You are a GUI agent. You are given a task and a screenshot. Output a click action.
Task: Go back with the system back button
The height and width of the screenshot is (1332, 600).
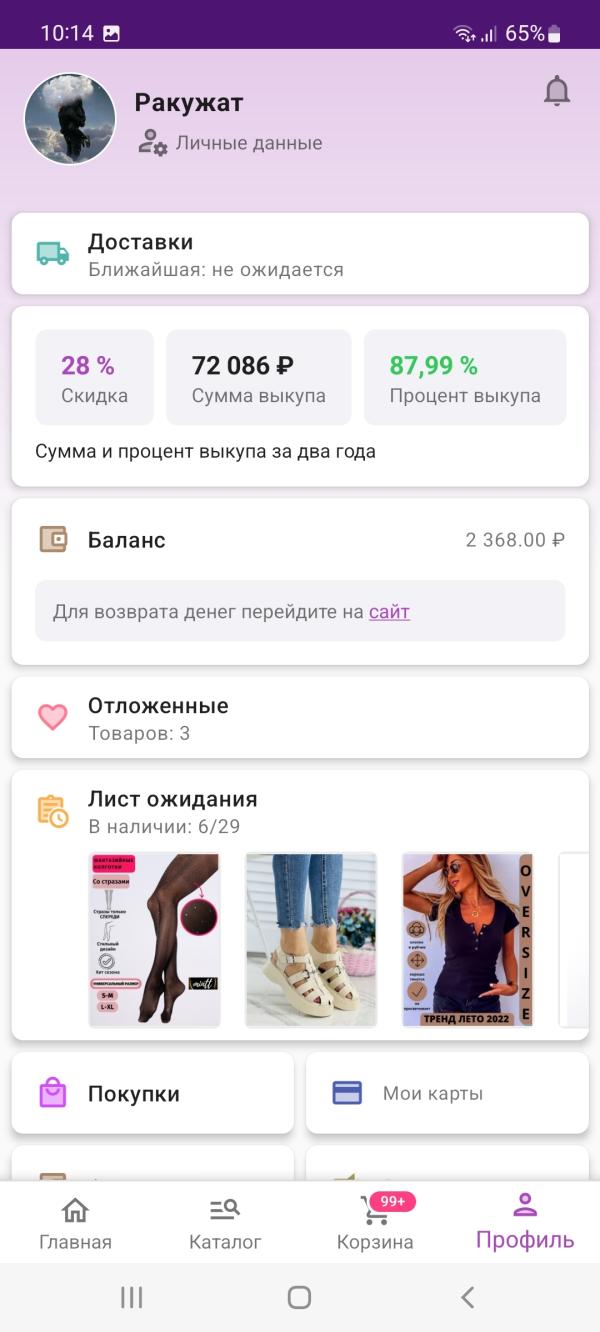pos(467,1298)
